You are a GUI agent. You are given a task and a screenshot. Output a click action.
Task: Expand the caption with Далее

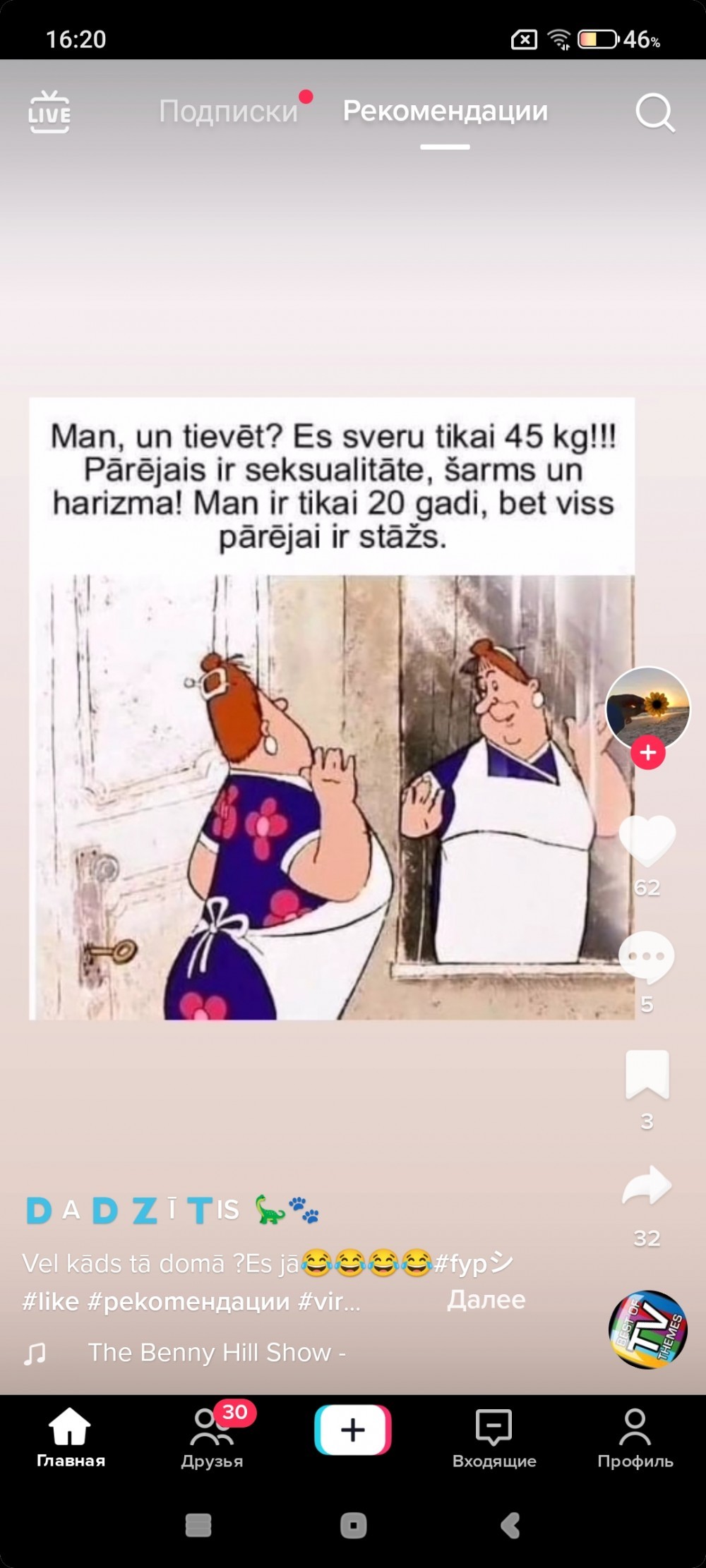click(x=486, y=1300)
